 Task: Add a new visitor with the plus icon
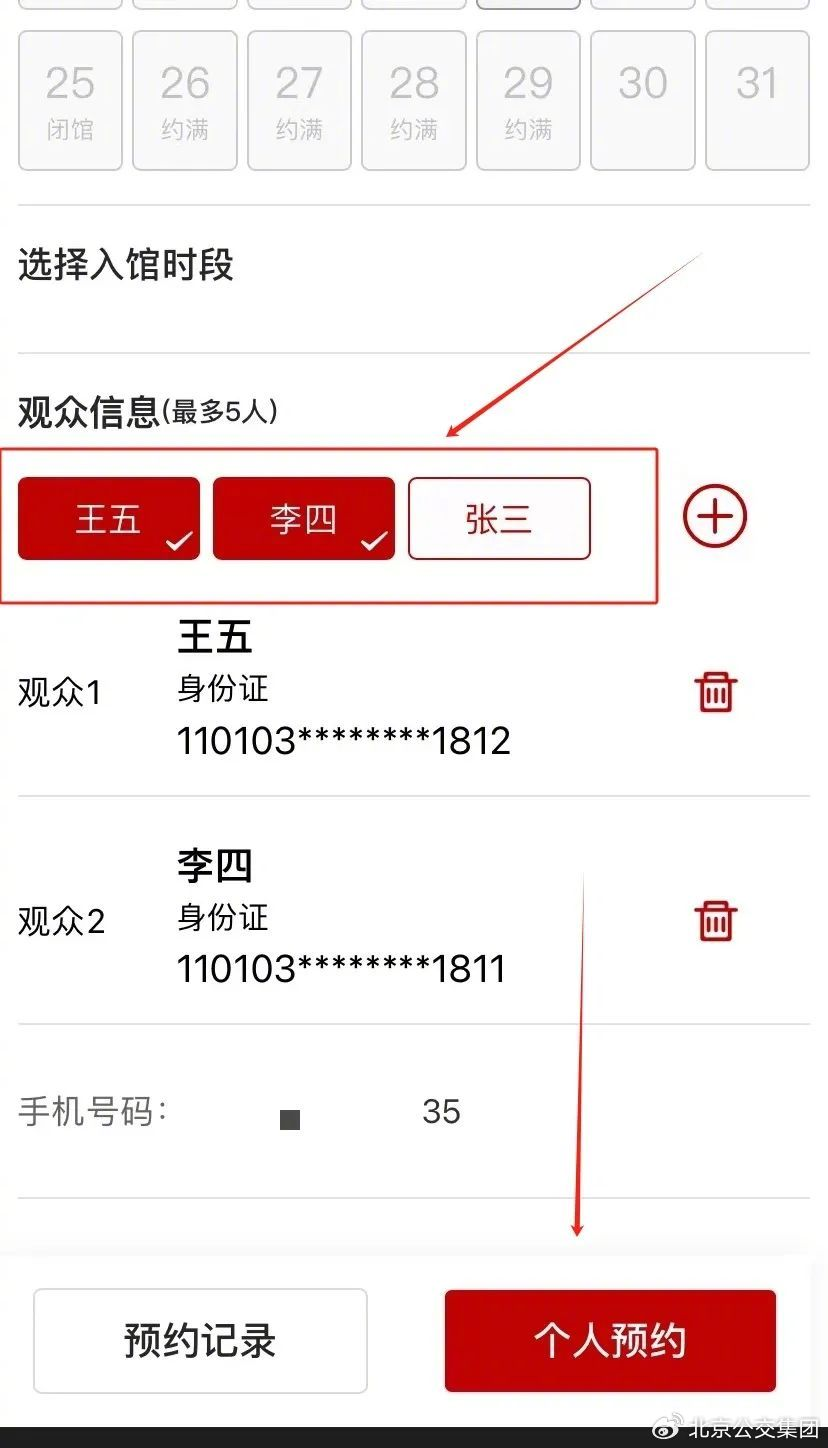pos(715,516)
